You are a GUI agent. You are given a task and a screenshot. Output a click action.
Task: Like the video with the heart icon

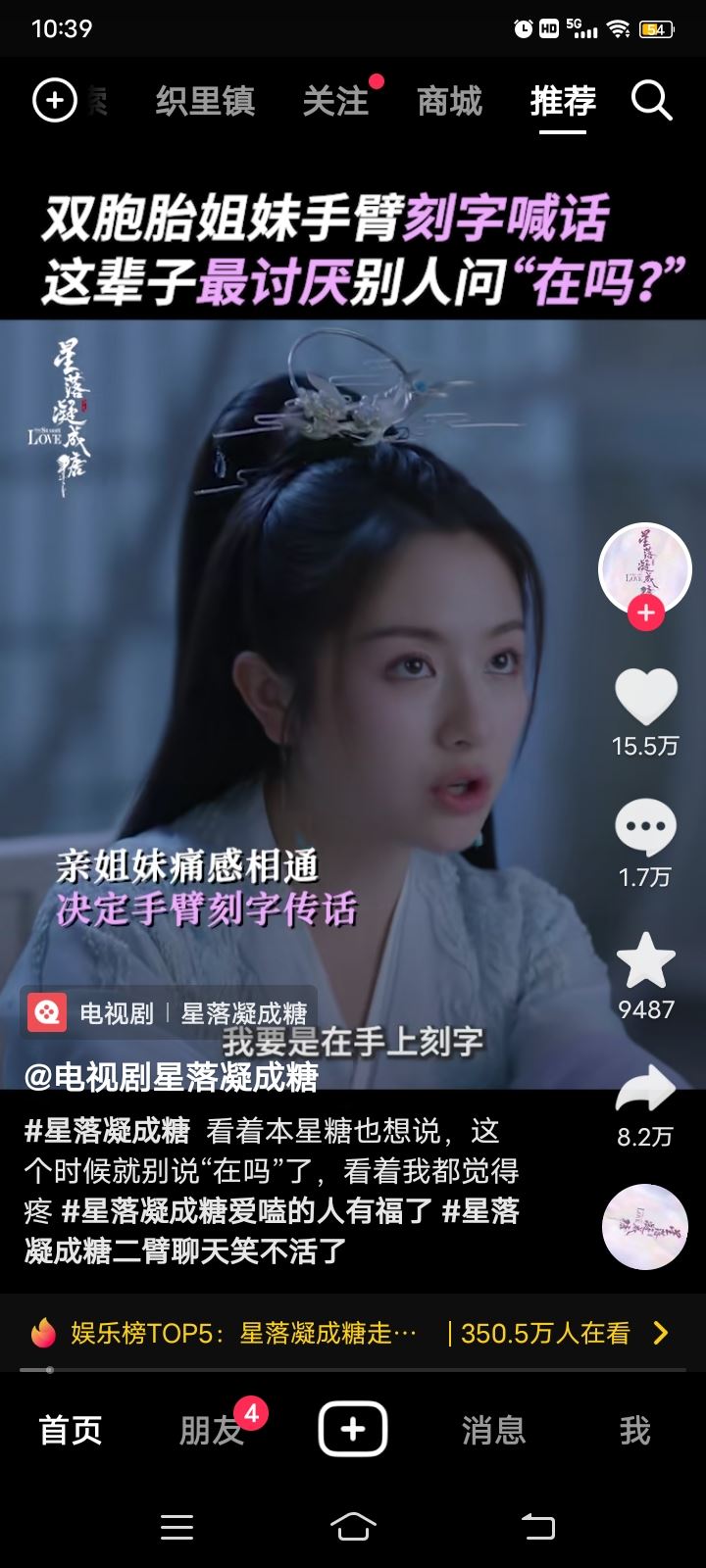(x=644, y=696)
